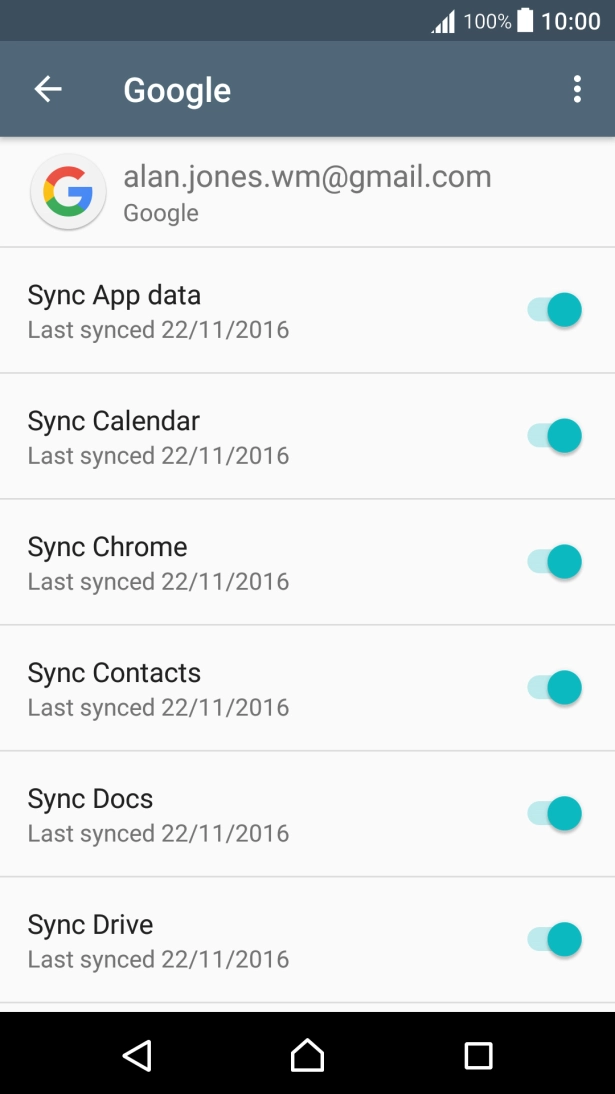Switch off Sync Contacts
This screenshot has width=615, height=1094.
point(554,688)
